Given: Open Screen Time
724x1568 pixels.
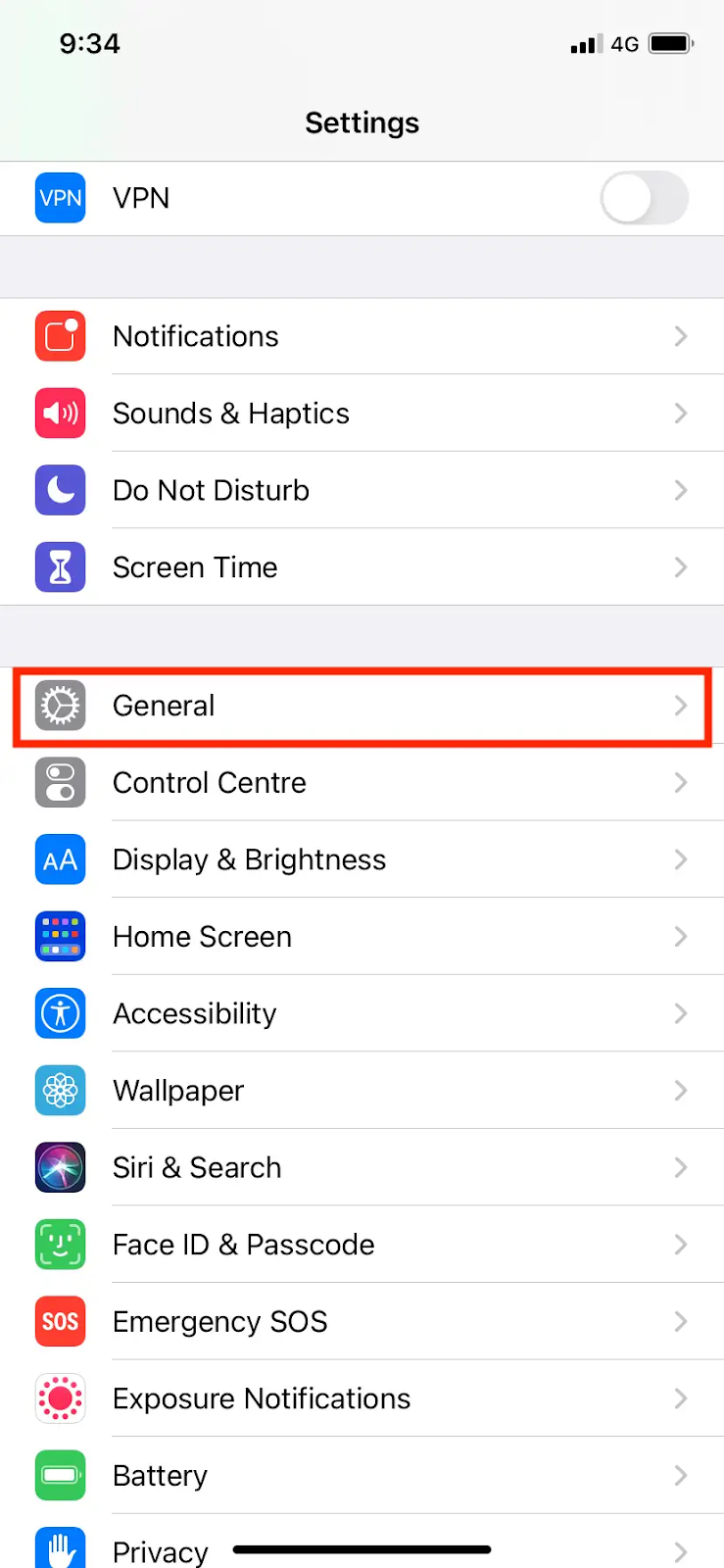Looking at the screenshot, I should point(362,567).
